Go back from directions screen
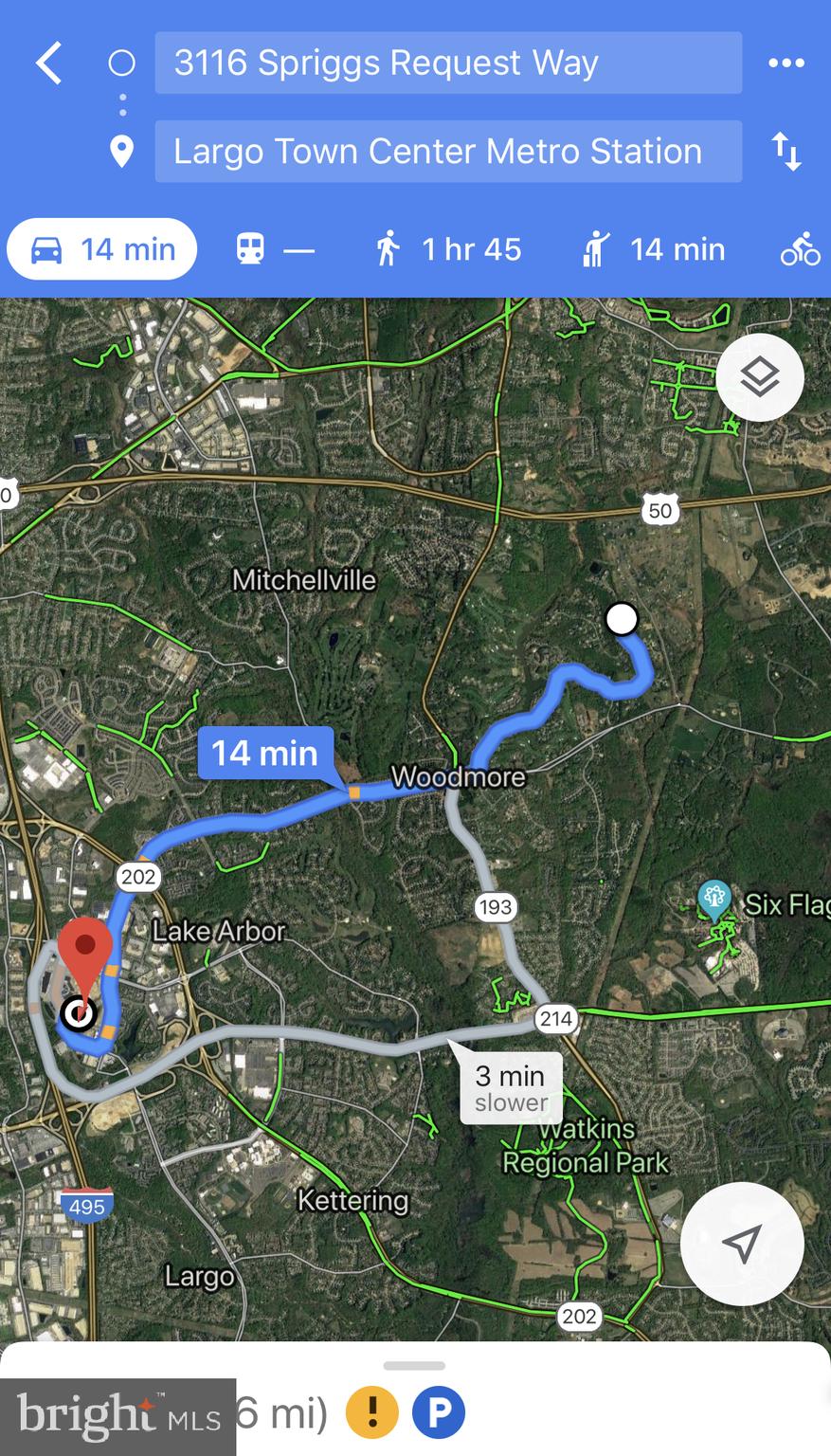The height and width of the screenshot is (1456, 831). (49, 64)
